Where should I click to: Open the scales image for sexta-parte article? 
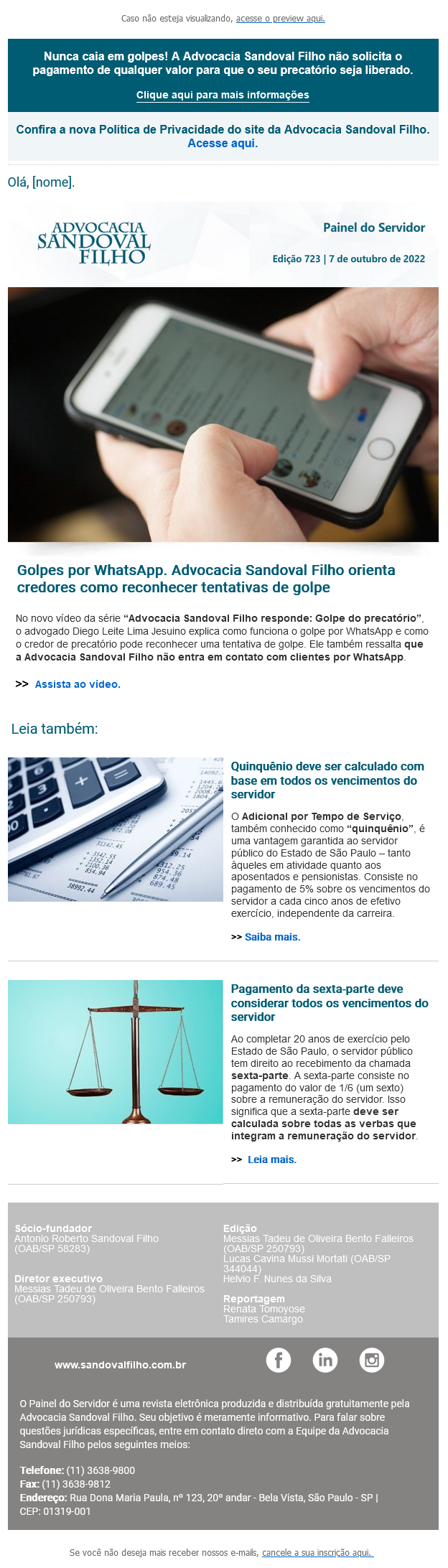(x=116, y=1052)
